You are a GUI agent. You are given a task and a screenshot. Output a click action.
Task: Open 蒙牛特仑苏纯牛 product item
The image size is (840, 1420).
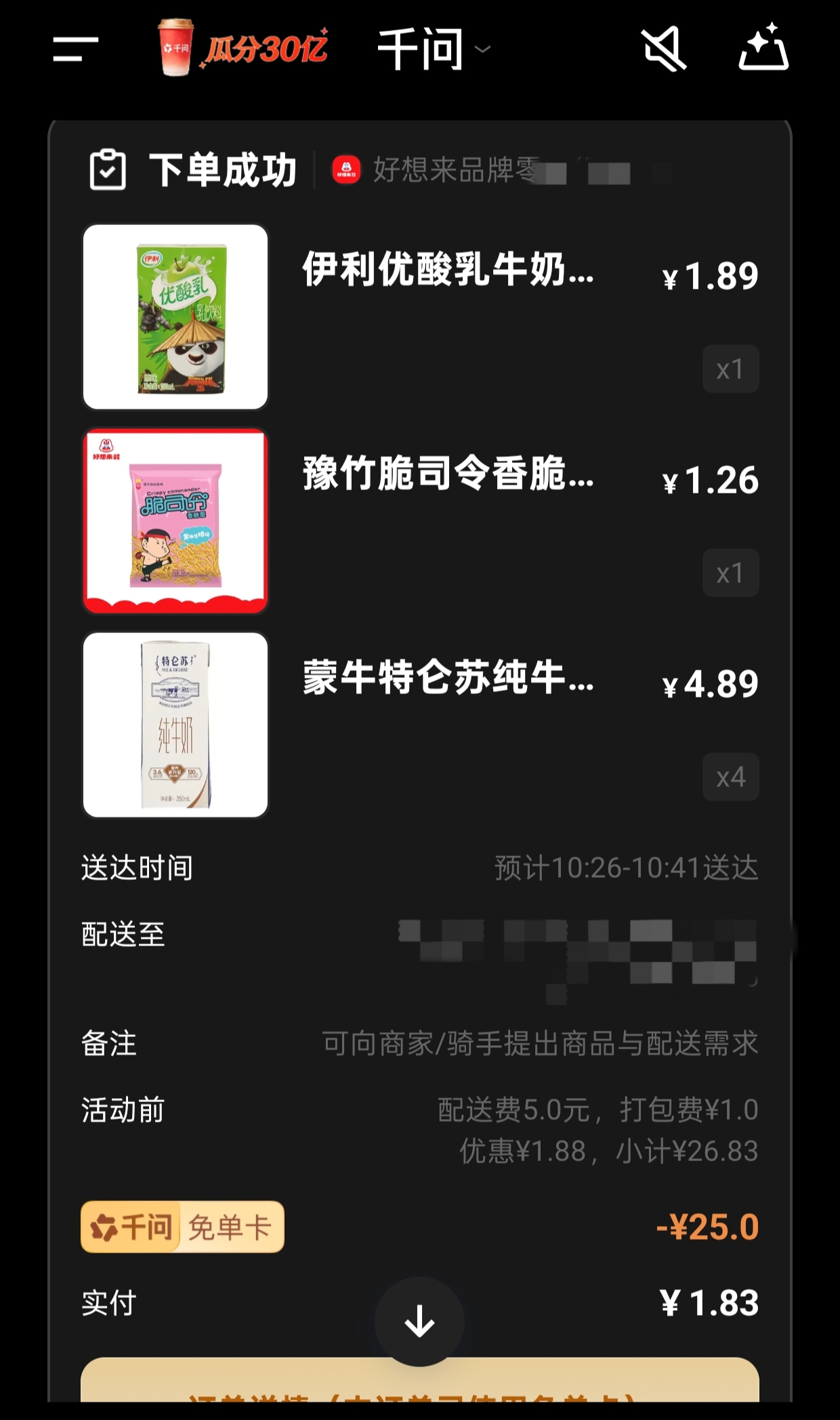[420, 725]
